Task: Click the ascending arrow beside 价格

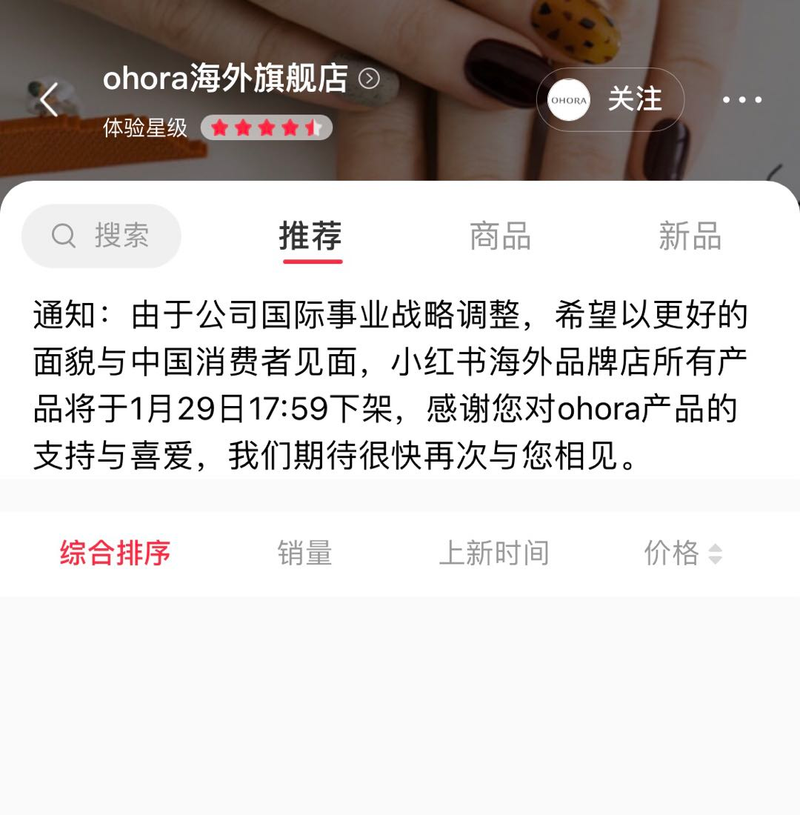Action: [x=716, y=548]
